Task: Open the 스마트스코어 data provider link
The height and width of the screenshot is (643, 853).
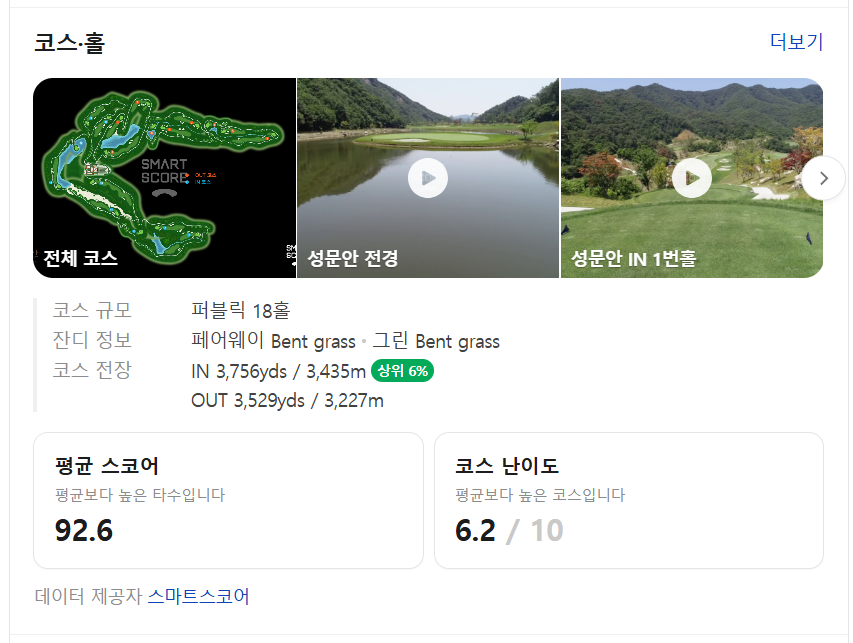Action: 199,596
